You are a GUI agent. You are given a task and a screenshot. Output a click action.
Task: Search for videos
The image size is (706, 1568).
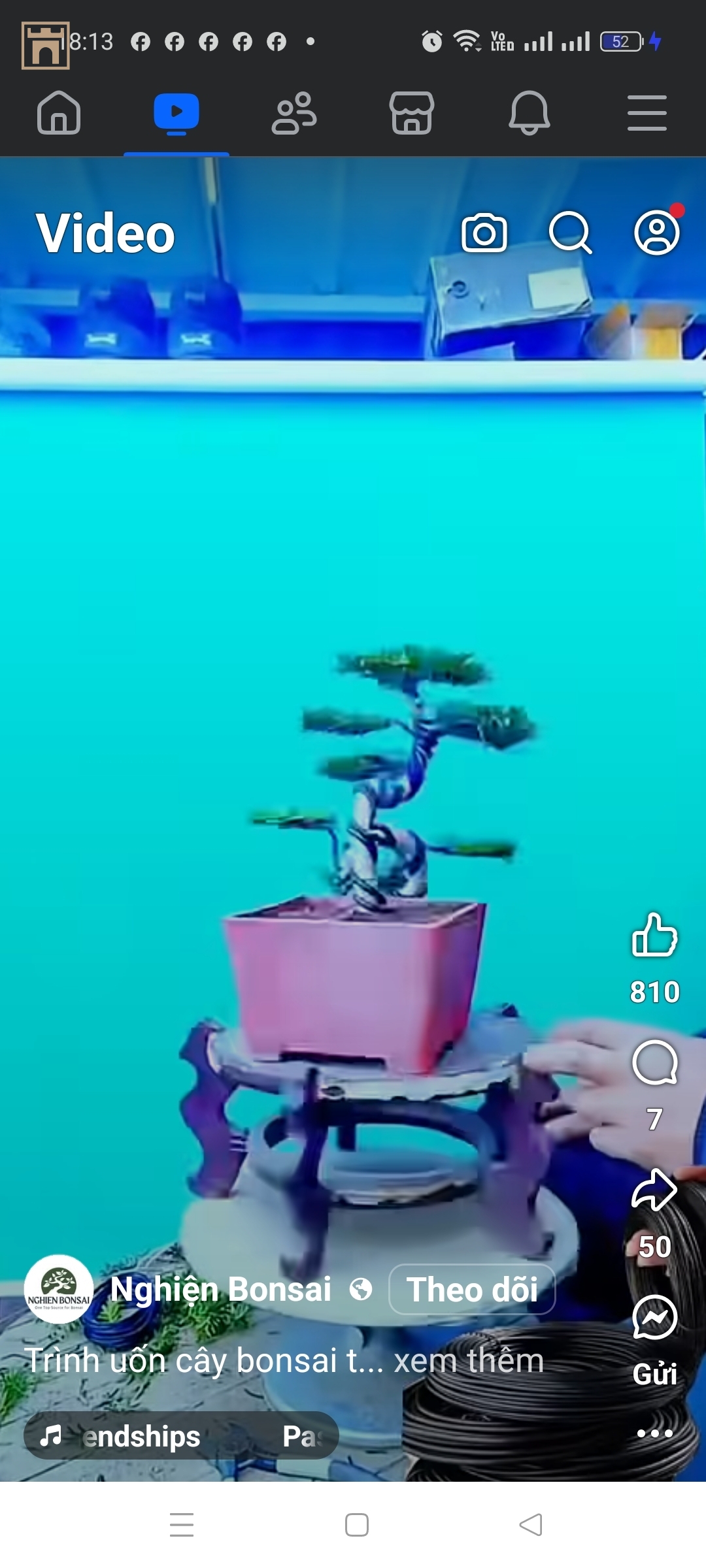(570, 233)
